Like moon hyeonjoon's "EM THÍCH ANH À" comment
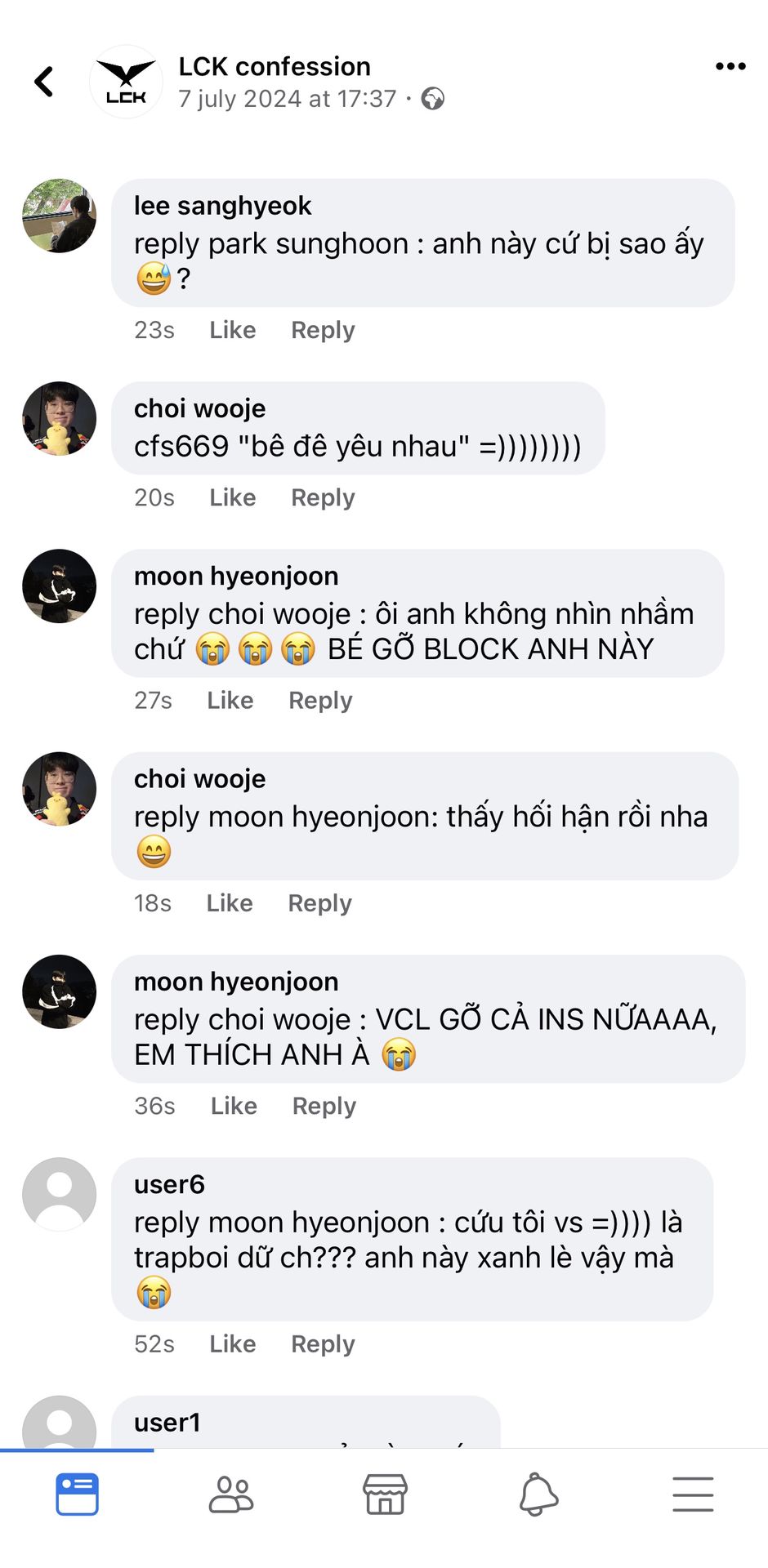768x1568 pixels. click(234, 1105)
